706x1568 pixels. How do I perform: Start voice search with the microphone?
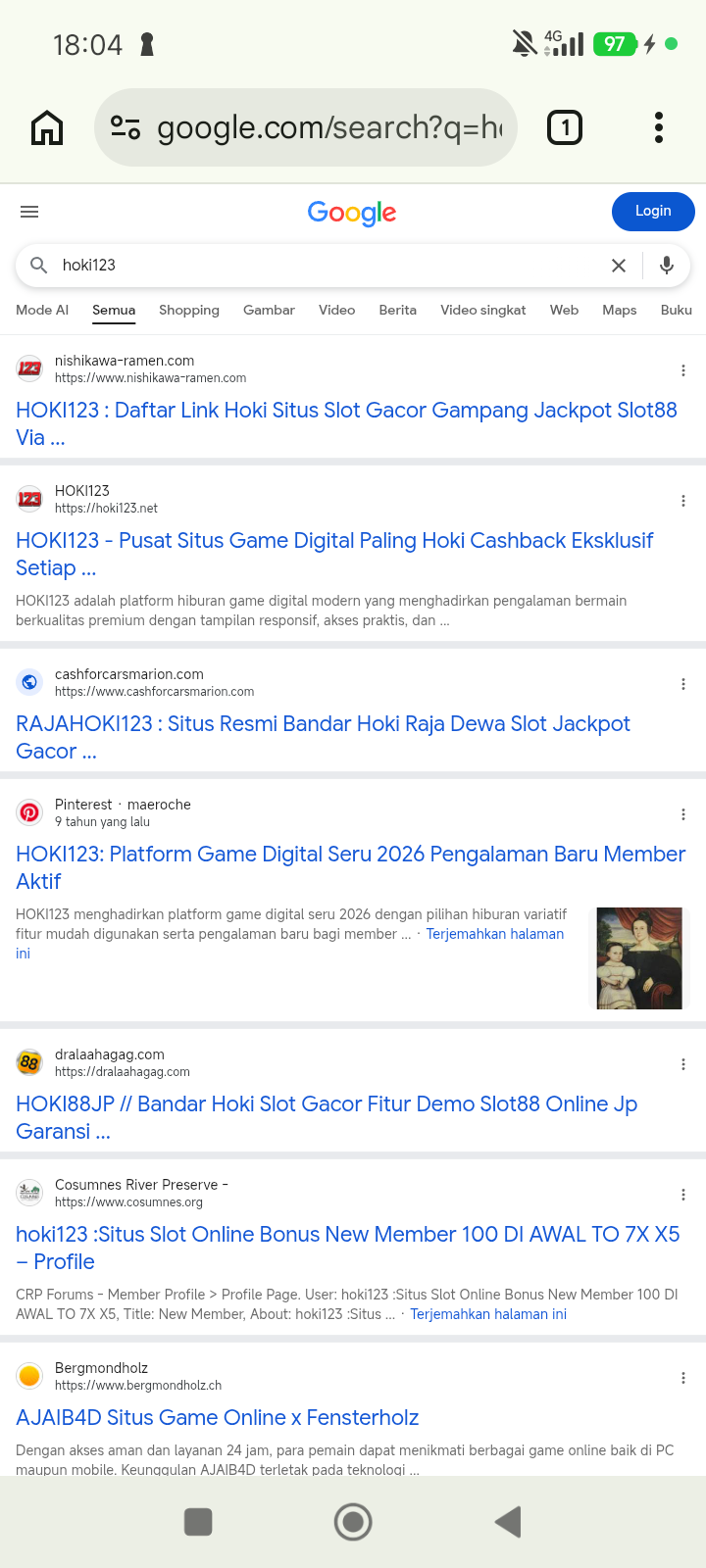[667, 266]
